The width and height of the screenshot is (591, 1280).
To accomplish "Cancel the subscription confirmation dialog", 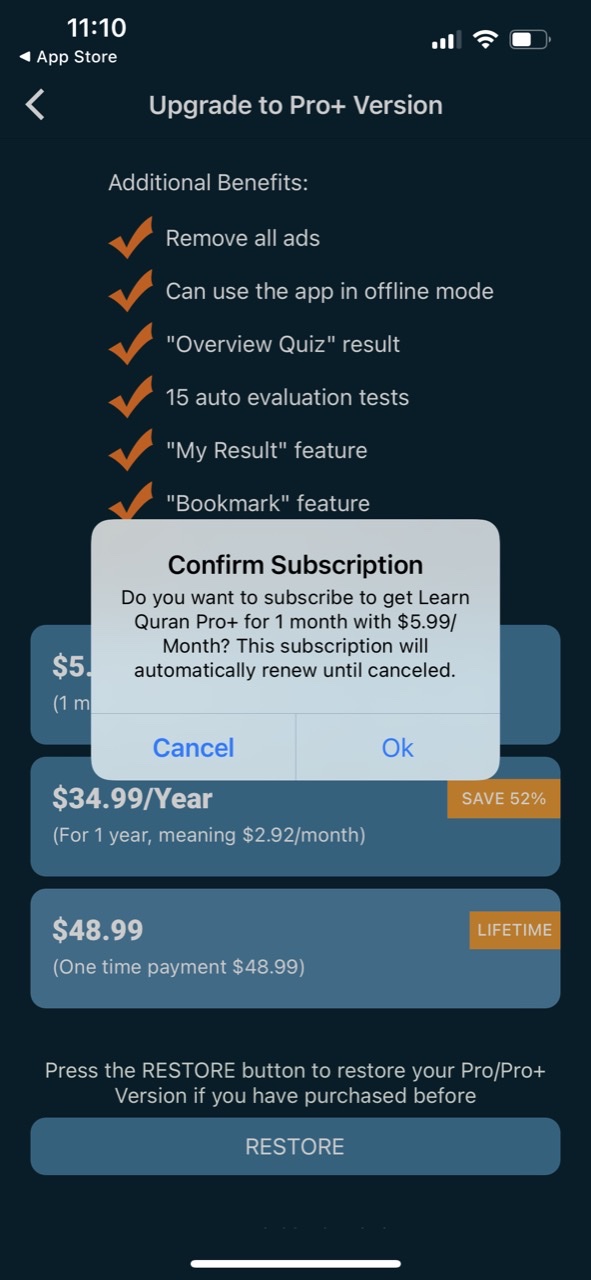I will click(x=193, y=747).
